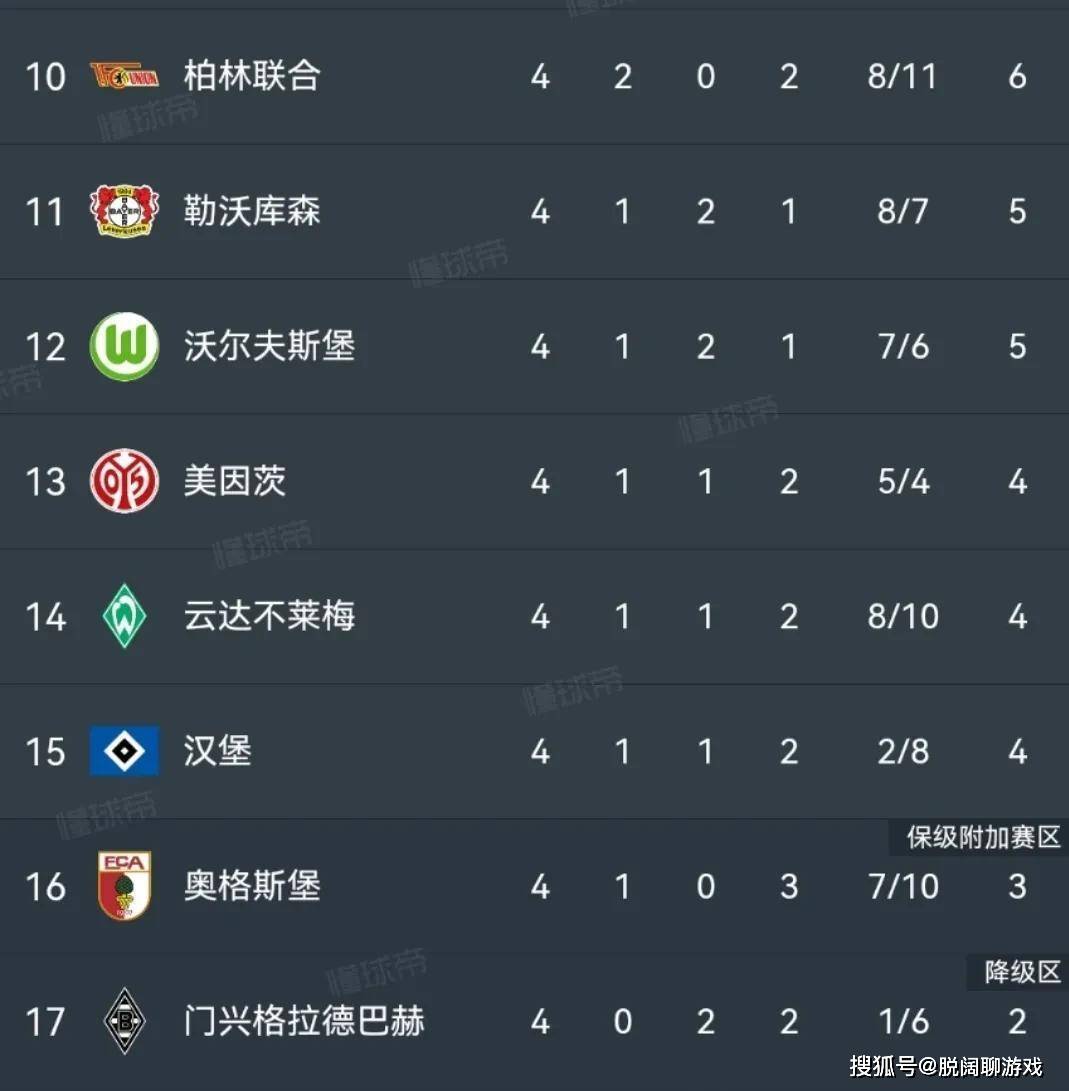The width and height of the screenshot is (1069, 1091).
Task: Select the 沃尔夫斯堡 standings row
Action: pos(269,346)
